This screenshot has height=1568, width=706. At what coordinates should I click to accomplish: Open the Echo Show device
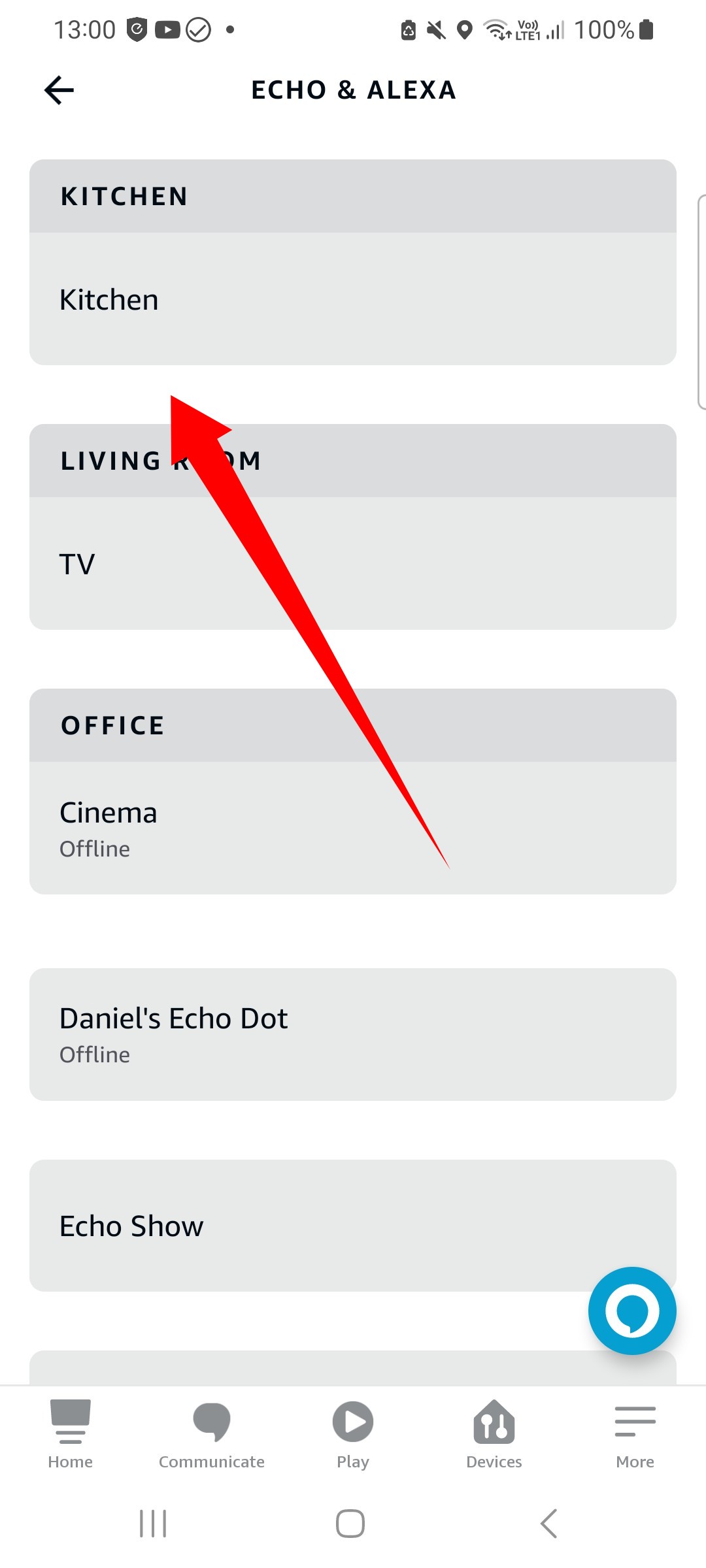[353, 1226]
